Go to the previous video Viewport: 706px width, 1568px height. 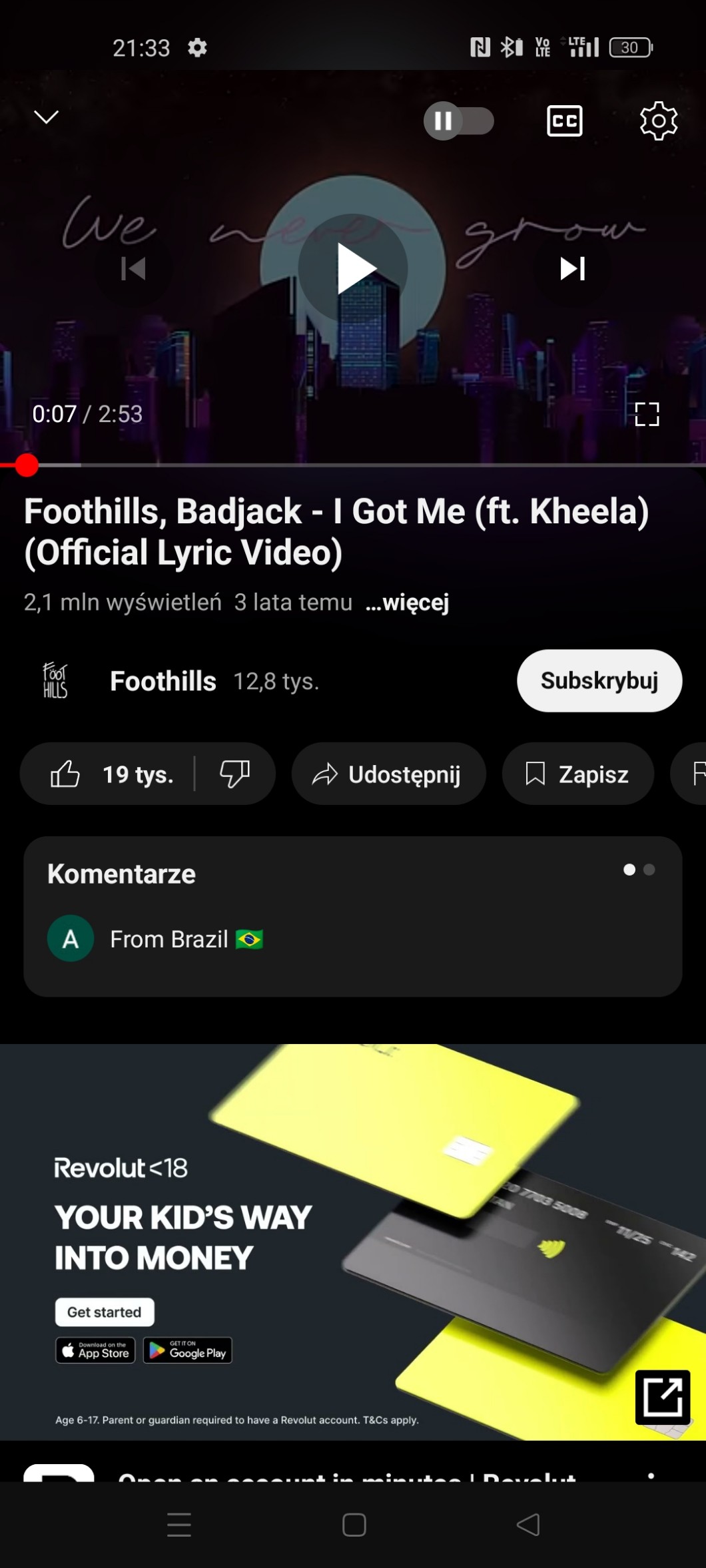click(133, 269)
